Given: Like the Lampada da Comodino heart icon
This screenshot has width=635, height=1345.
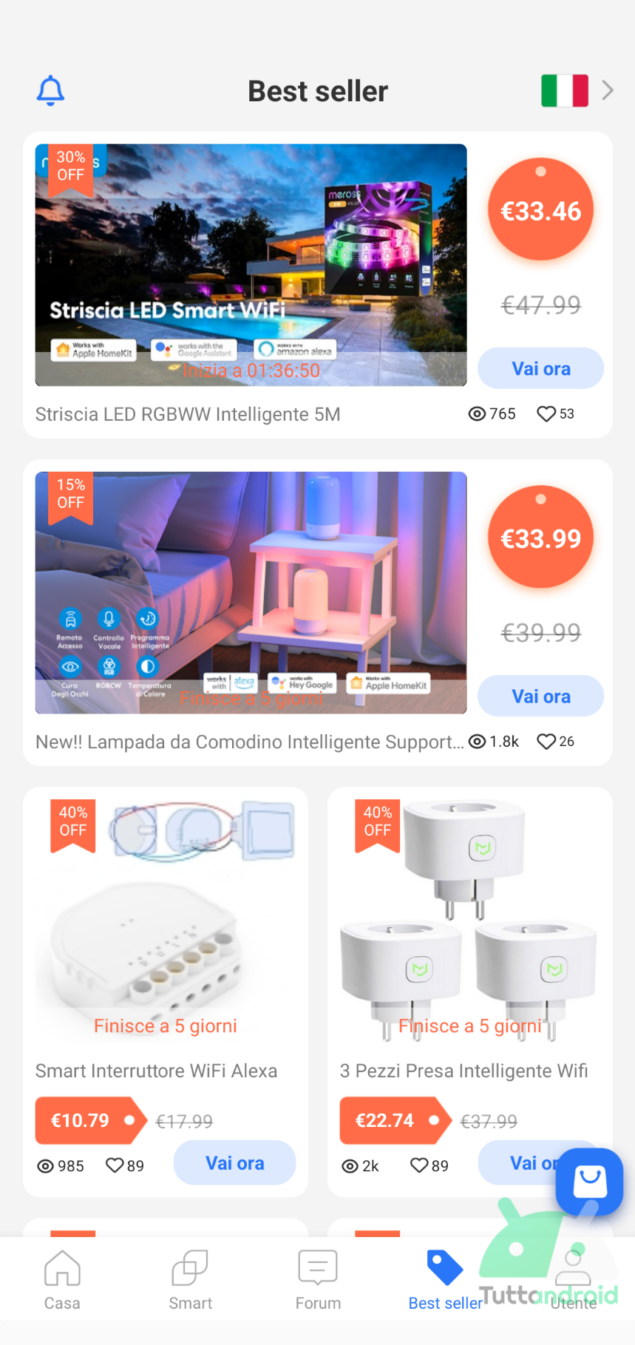Looking at the screenshot, I should [x=546, y=742].
